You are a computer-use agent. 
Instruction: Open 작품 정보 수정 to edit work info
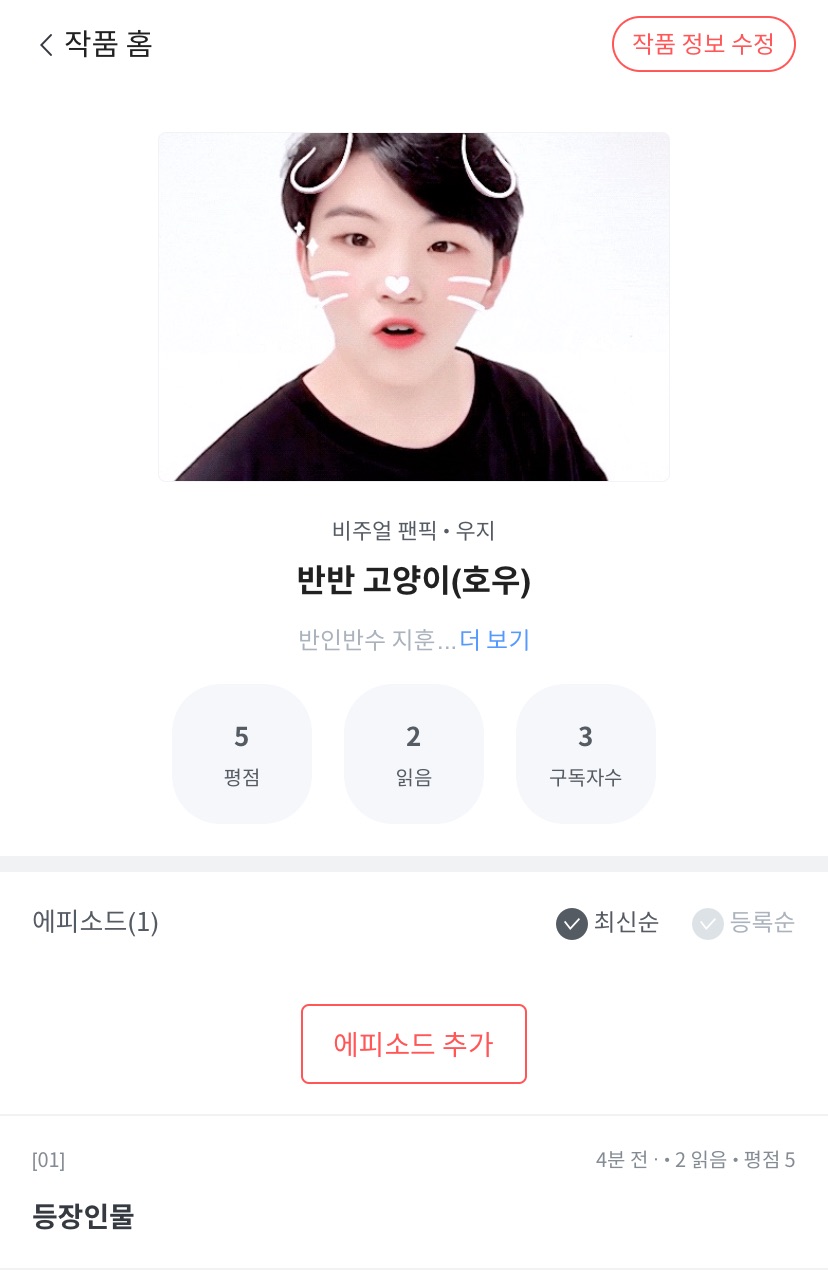(x=703, y=44)
